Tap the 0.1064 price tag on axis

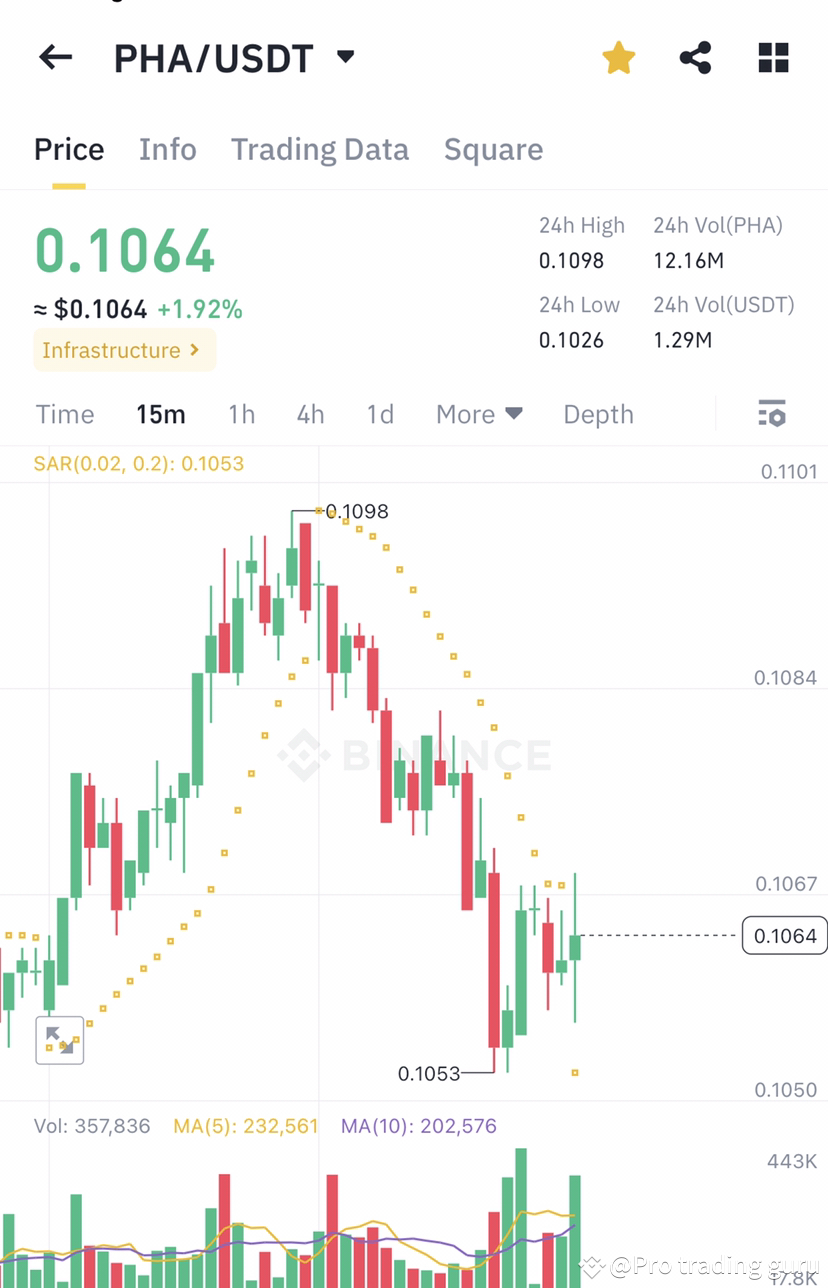coord(784,935)
